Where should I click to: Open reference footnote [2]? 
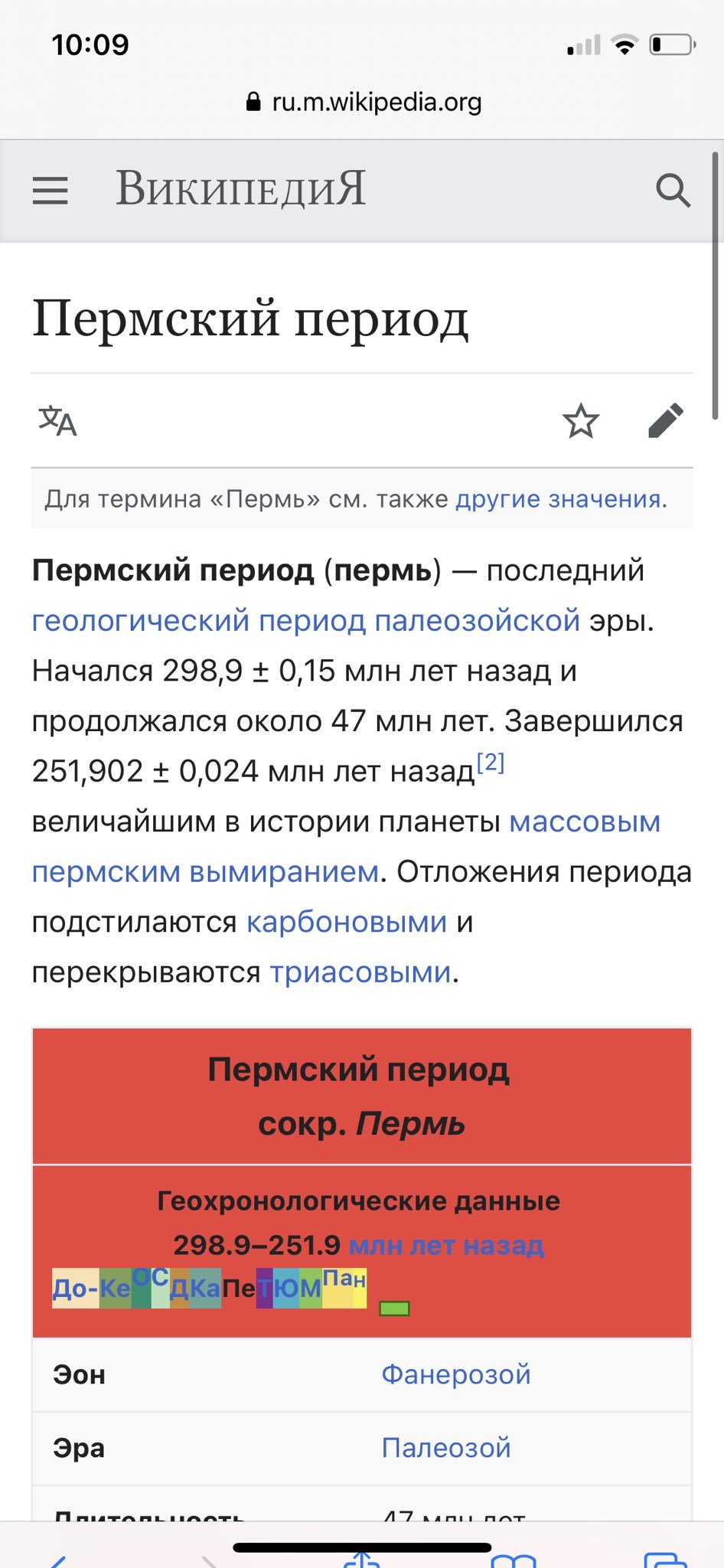[x=490, y=763]
